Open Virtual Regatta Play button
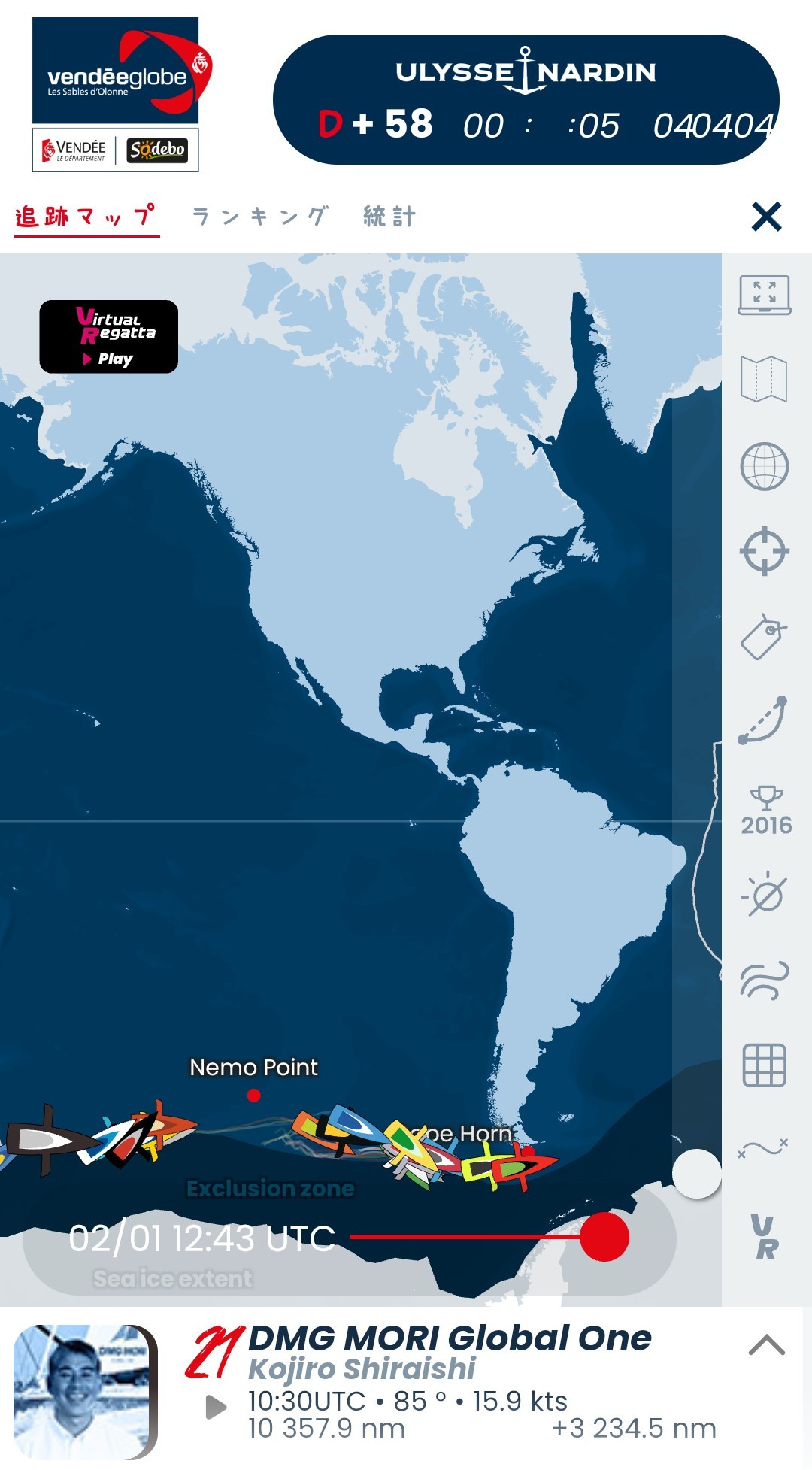The image size is (812, 1470). 108,336
